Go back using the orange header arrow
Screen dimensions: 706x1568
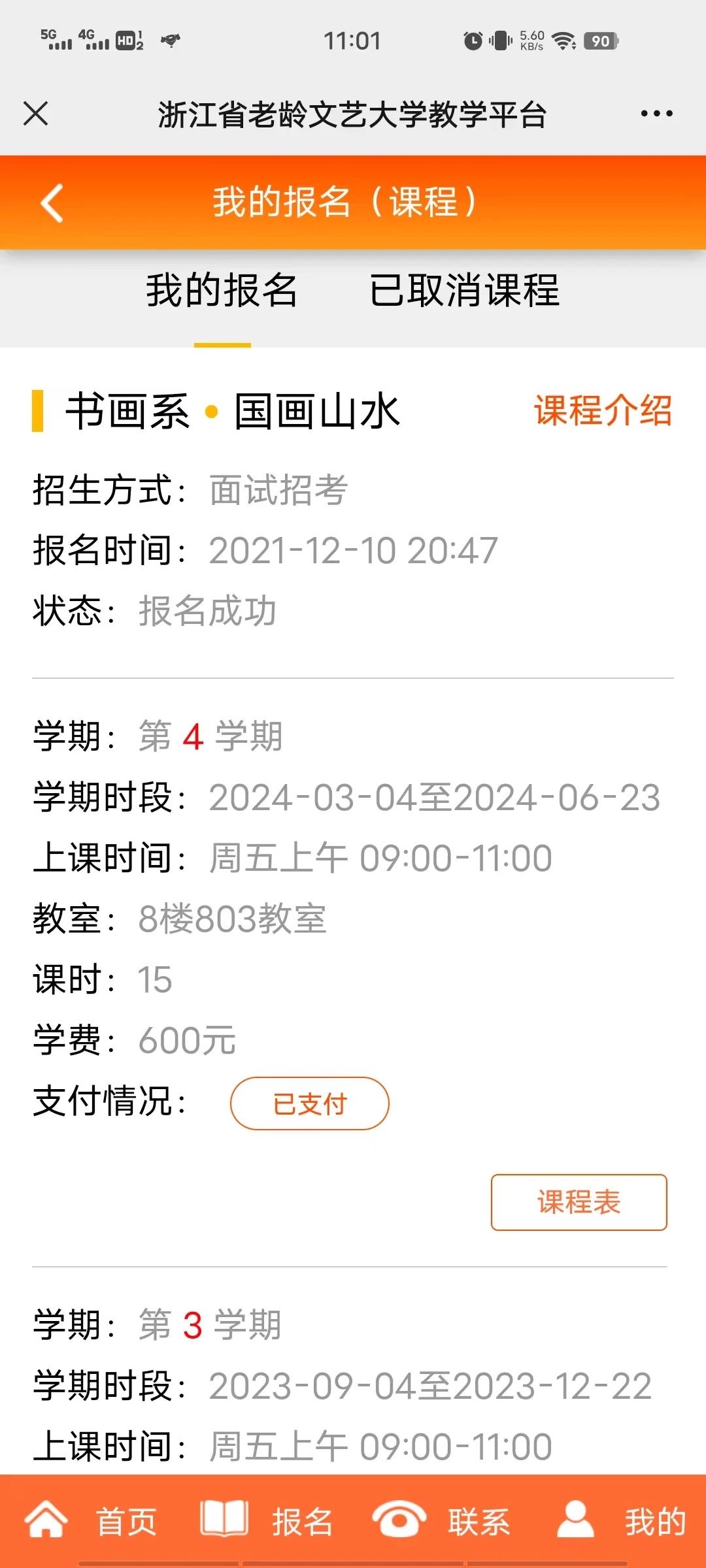(52, 203)
